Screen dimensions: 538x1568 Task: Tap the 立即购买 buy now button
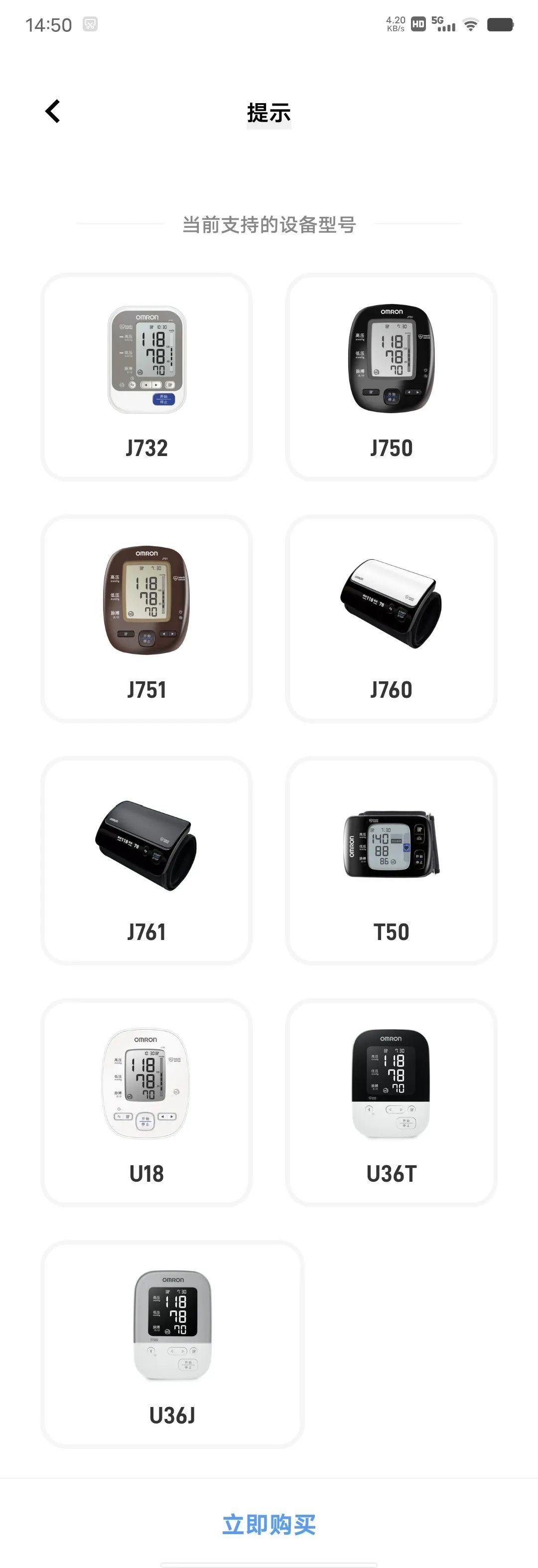tap(269, 1524)
